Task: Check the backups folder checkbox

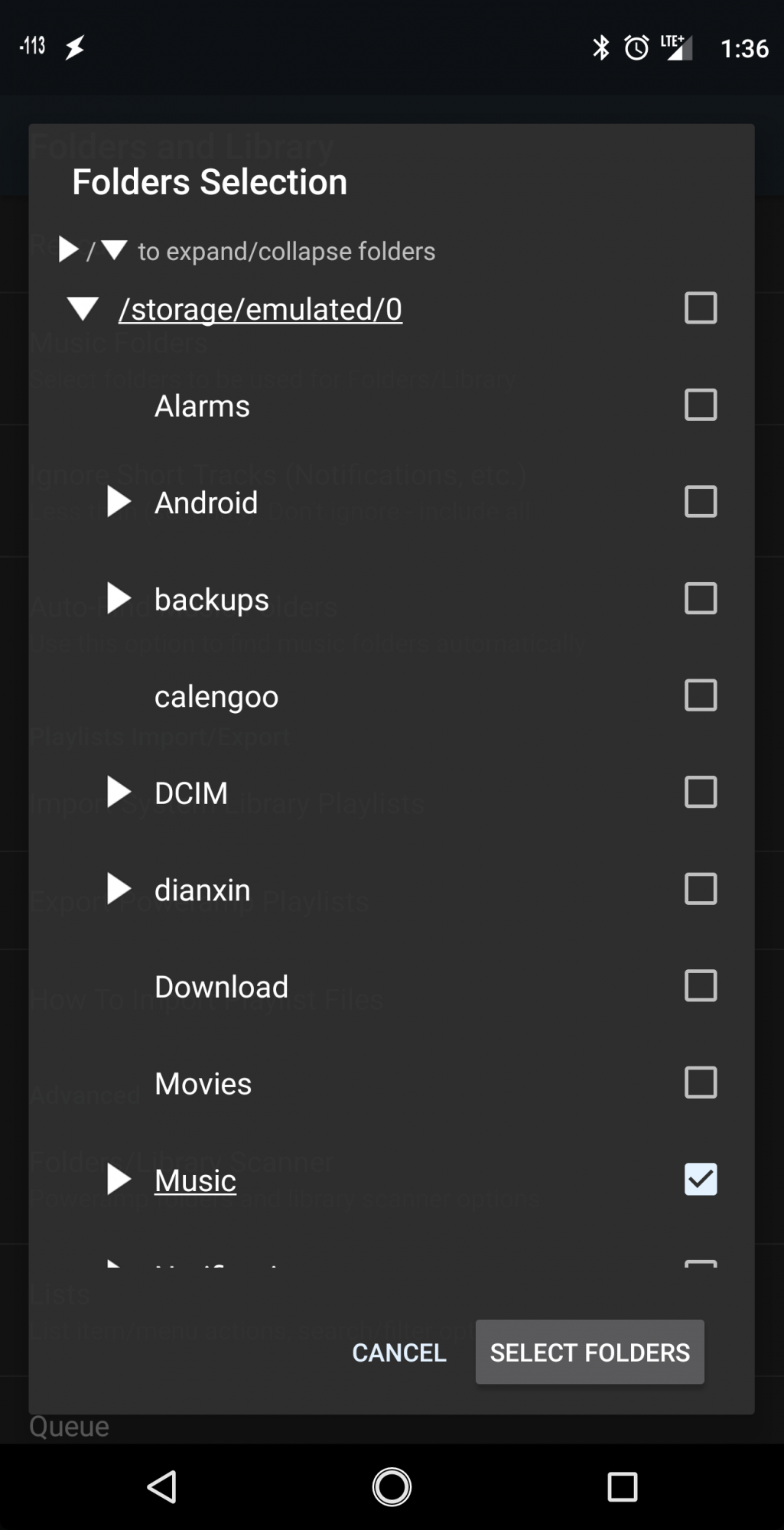Action: coord(701,598)
